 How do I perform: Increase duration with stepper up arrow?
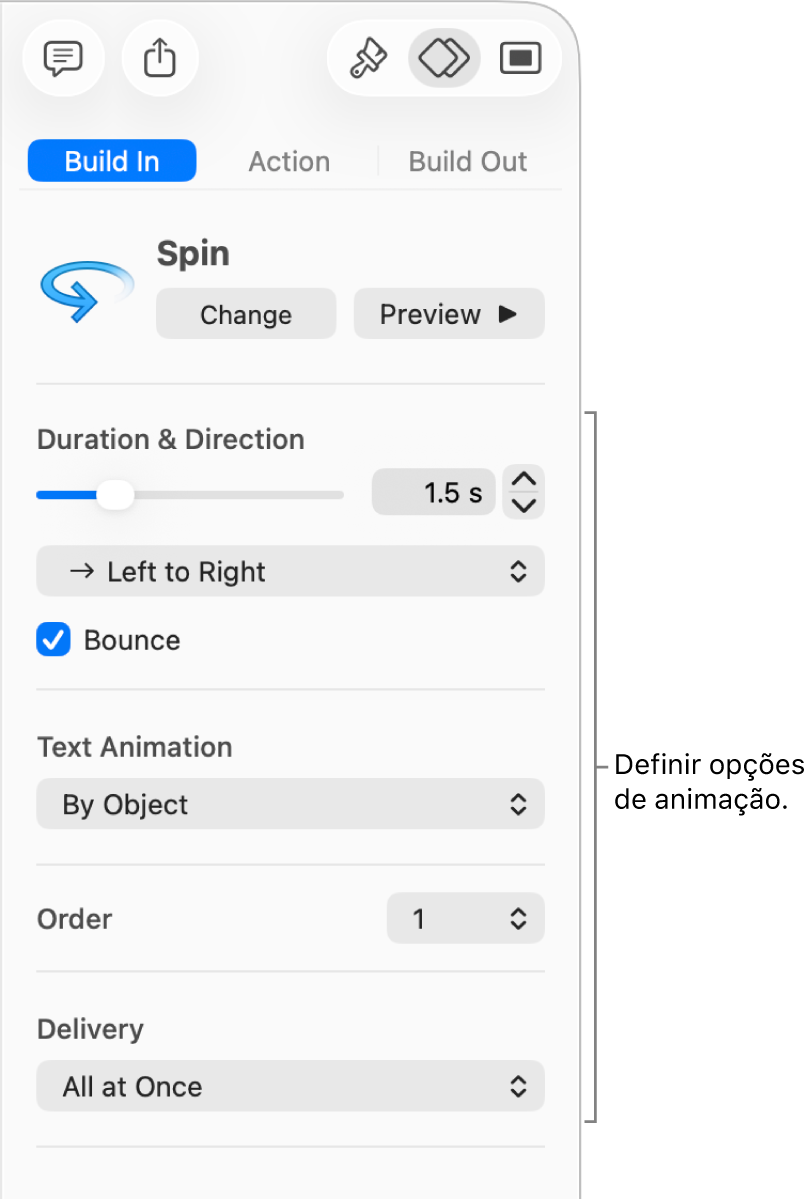click(x=524, y=480)
